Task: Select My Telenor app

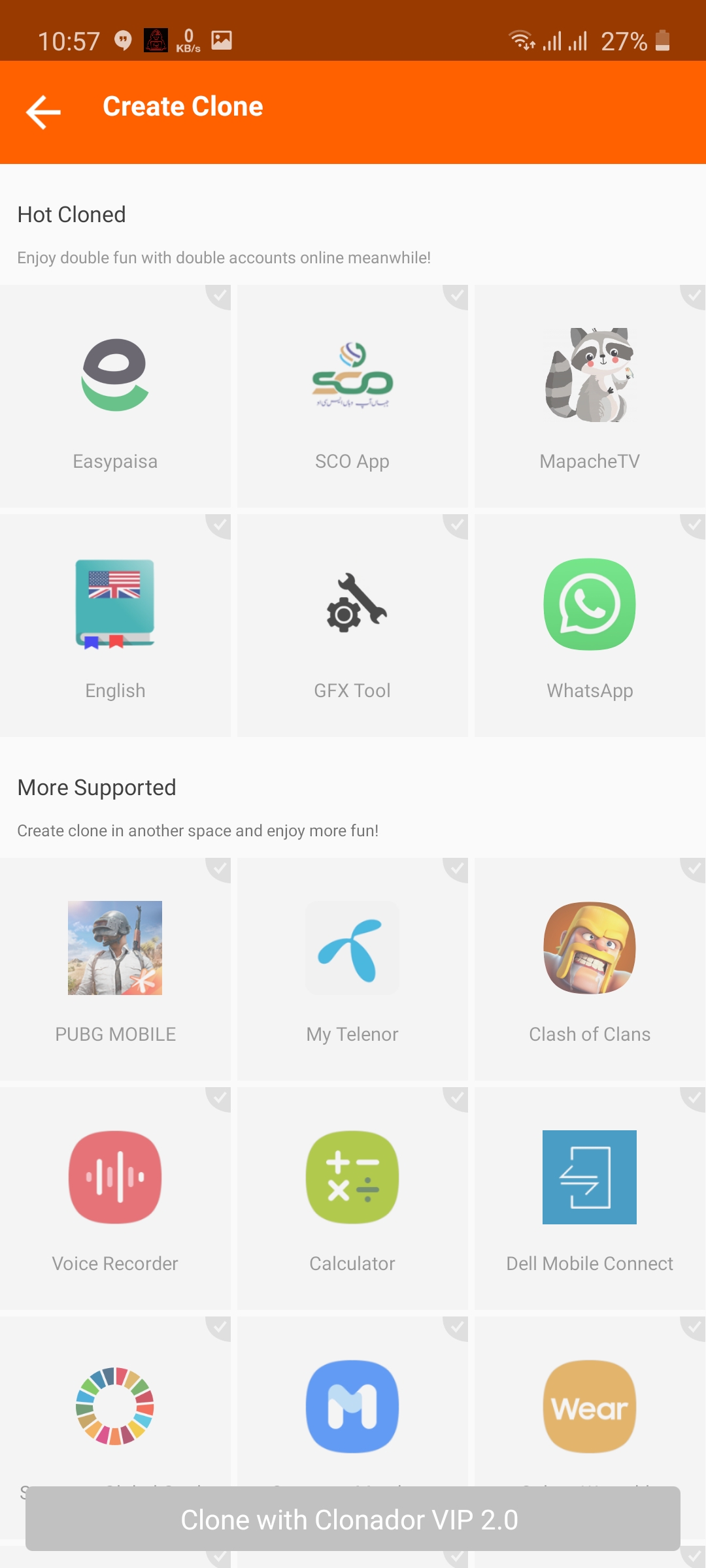Action: click(x=352, y=969)
